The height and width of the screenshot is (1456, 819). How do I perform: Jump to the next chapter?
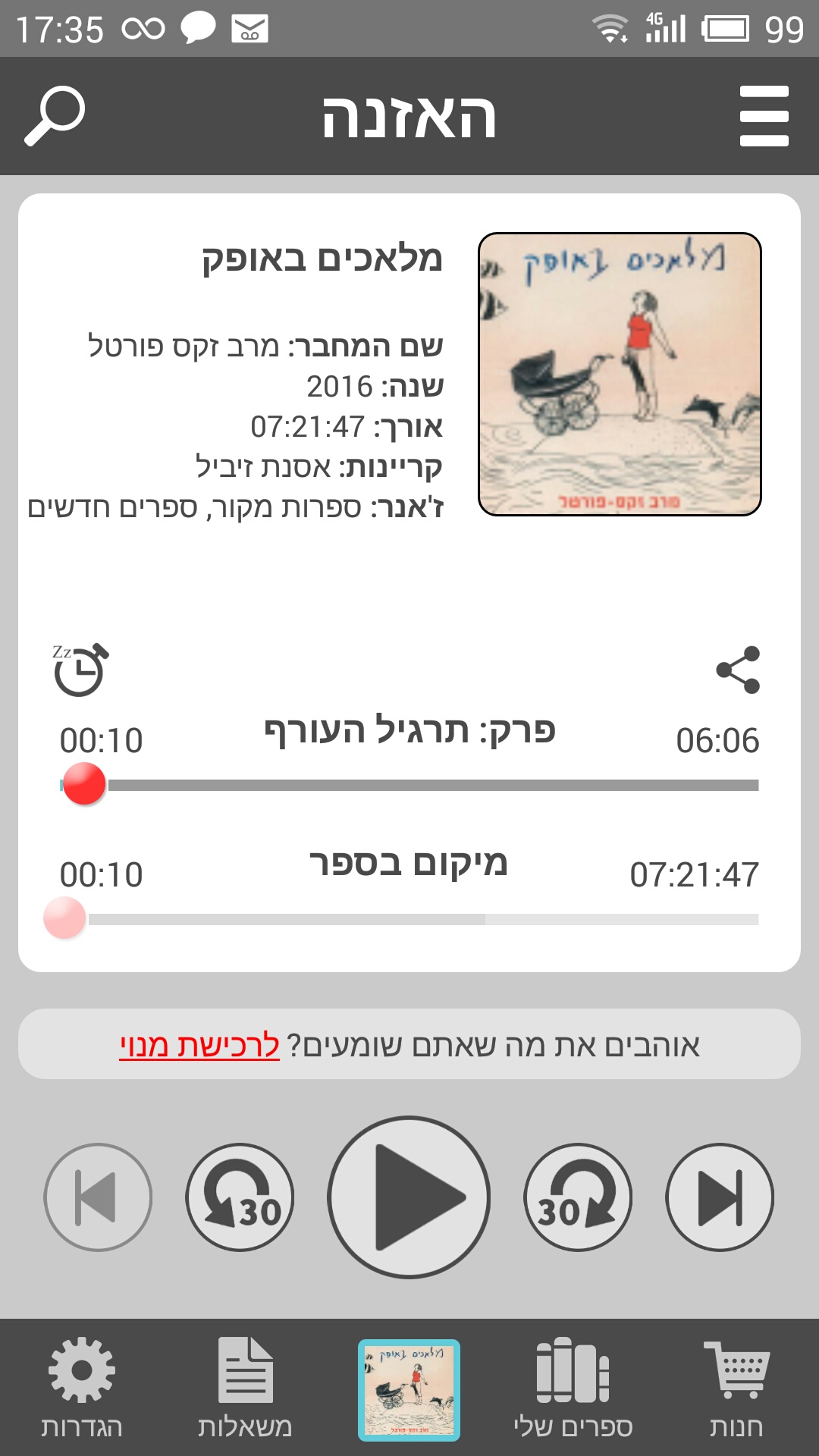[x=719, y=1197]
